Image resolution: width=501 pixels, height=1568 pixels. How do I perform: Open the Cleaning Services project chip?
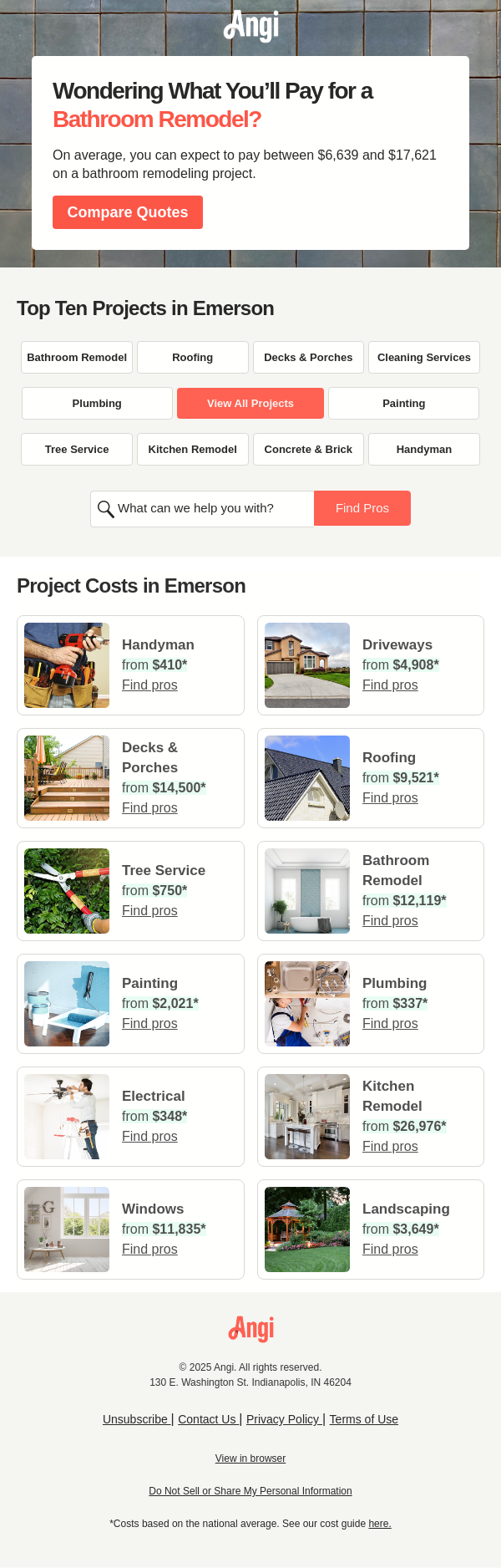coord(423,357)
